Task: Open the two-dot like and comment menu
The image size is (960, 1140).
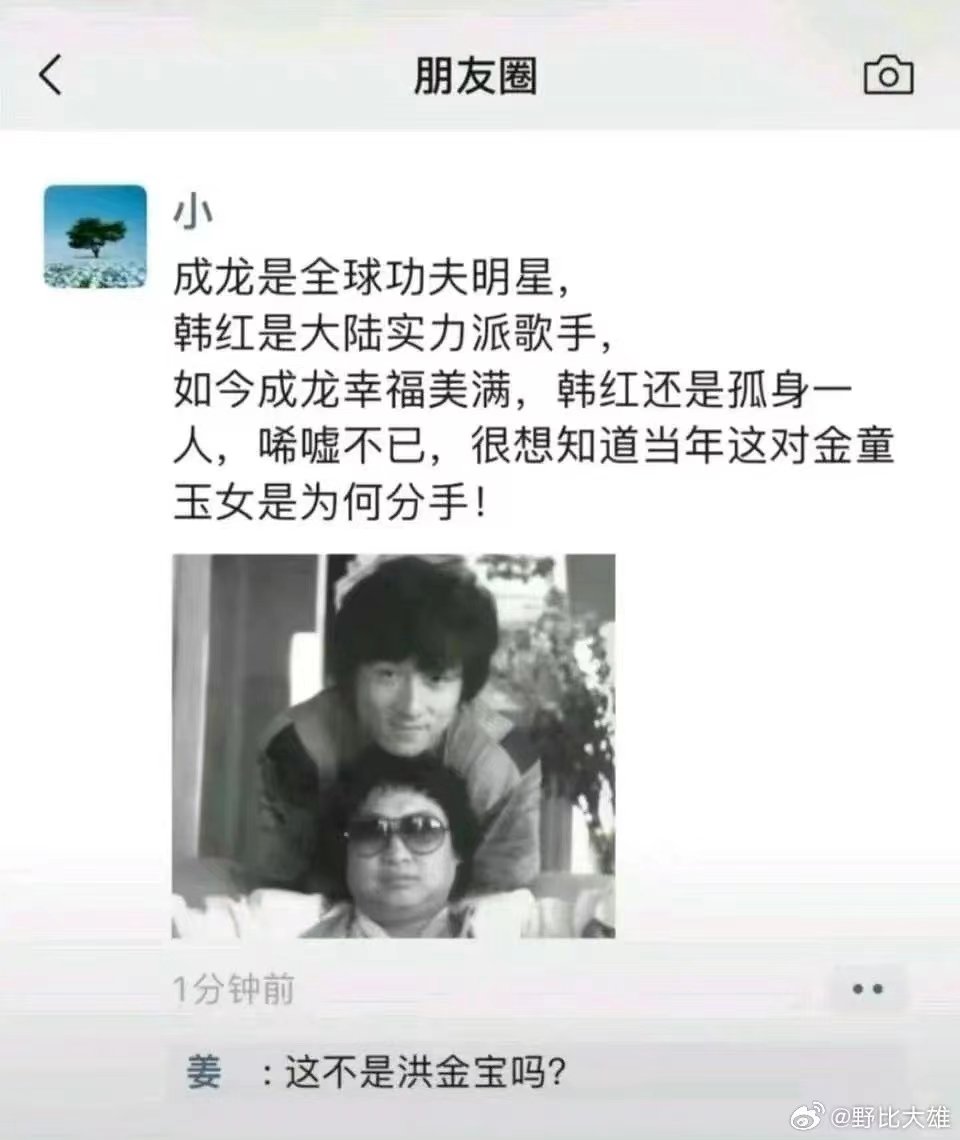Action: click(867, 989)
